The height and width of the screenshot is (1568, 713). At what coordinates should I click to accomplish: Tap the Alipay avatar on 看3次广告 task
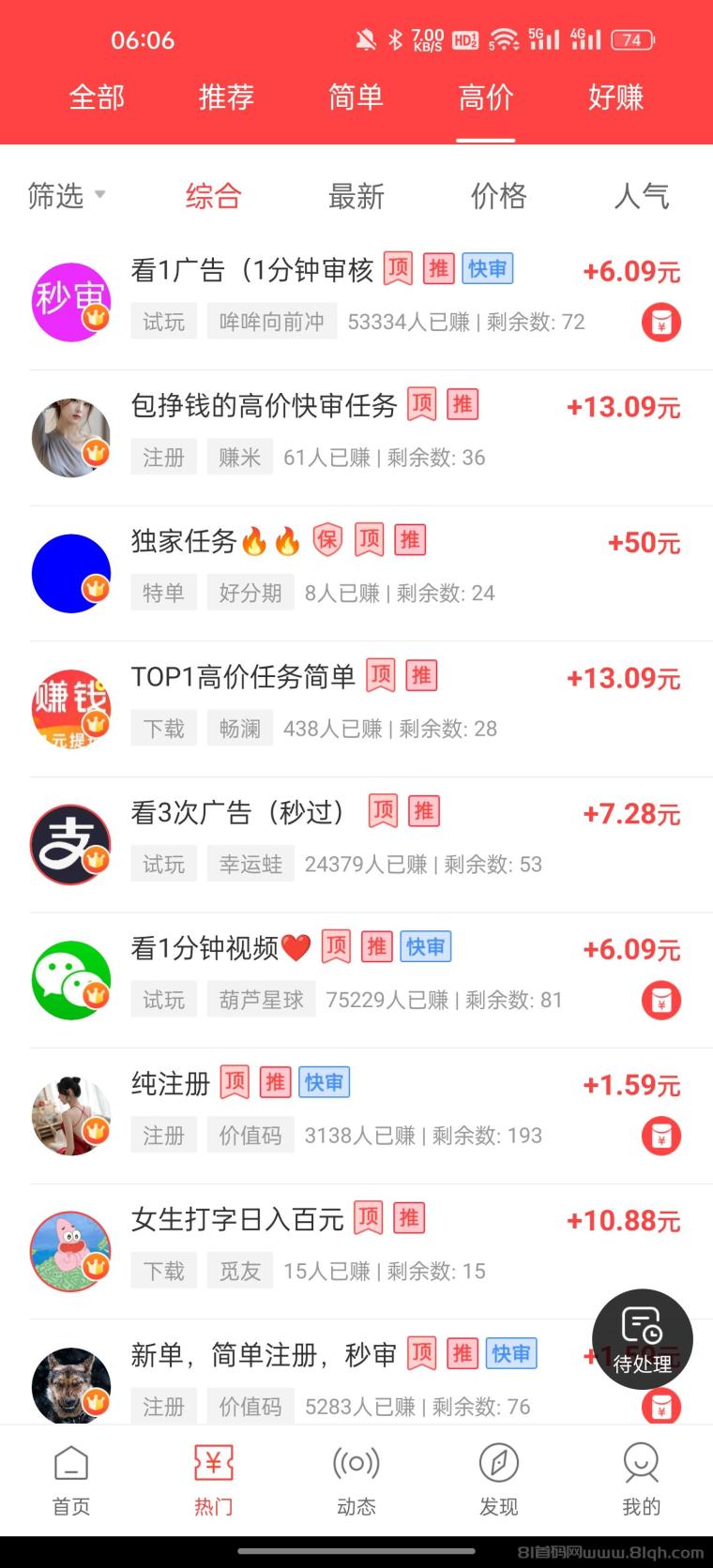click(71, 843)
